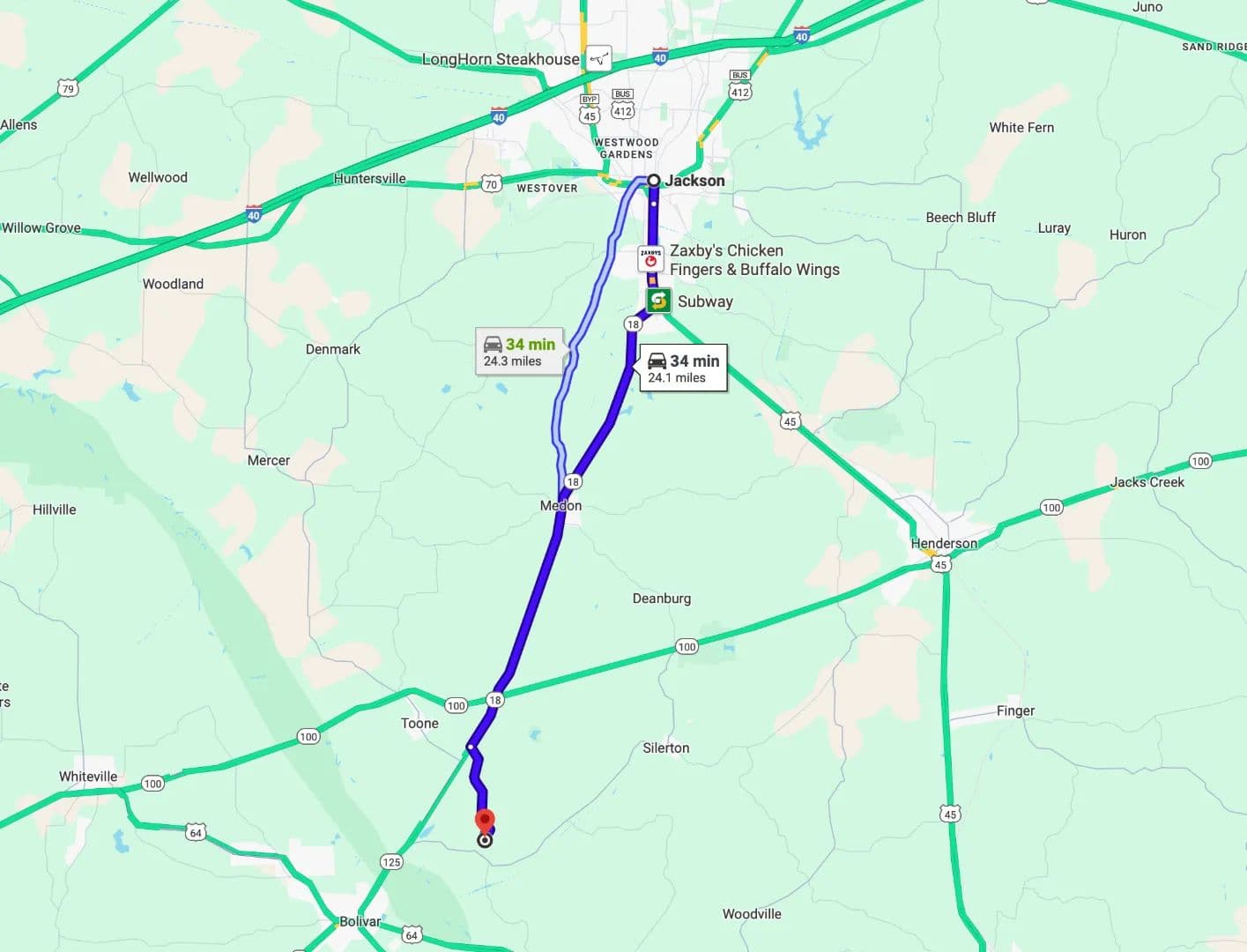
Task: Tap the red destination pin
Action: click(x=485, y=821)
